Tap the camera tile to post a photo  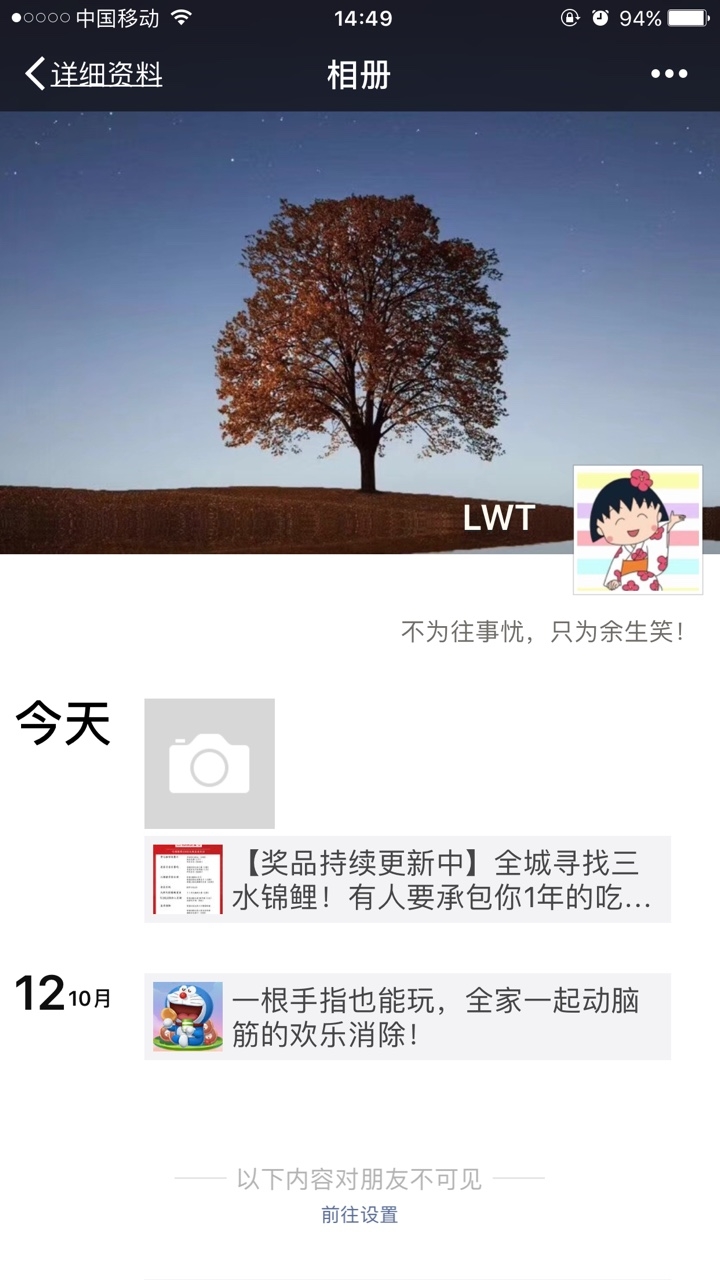pyautogui.click(x=209, y=763)
